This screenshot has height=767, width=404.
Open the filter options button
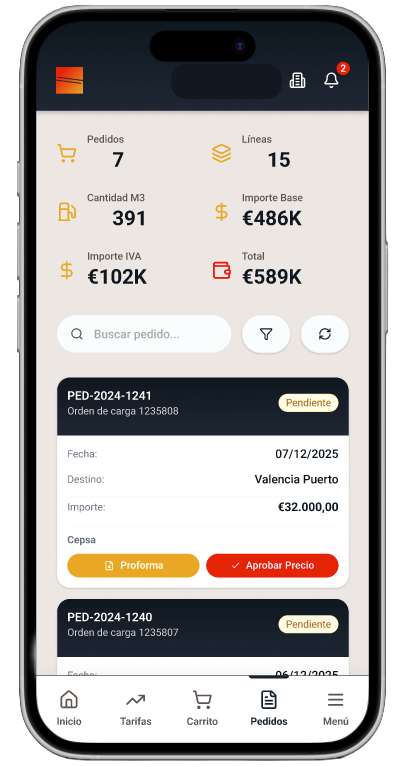coord(266,334)
